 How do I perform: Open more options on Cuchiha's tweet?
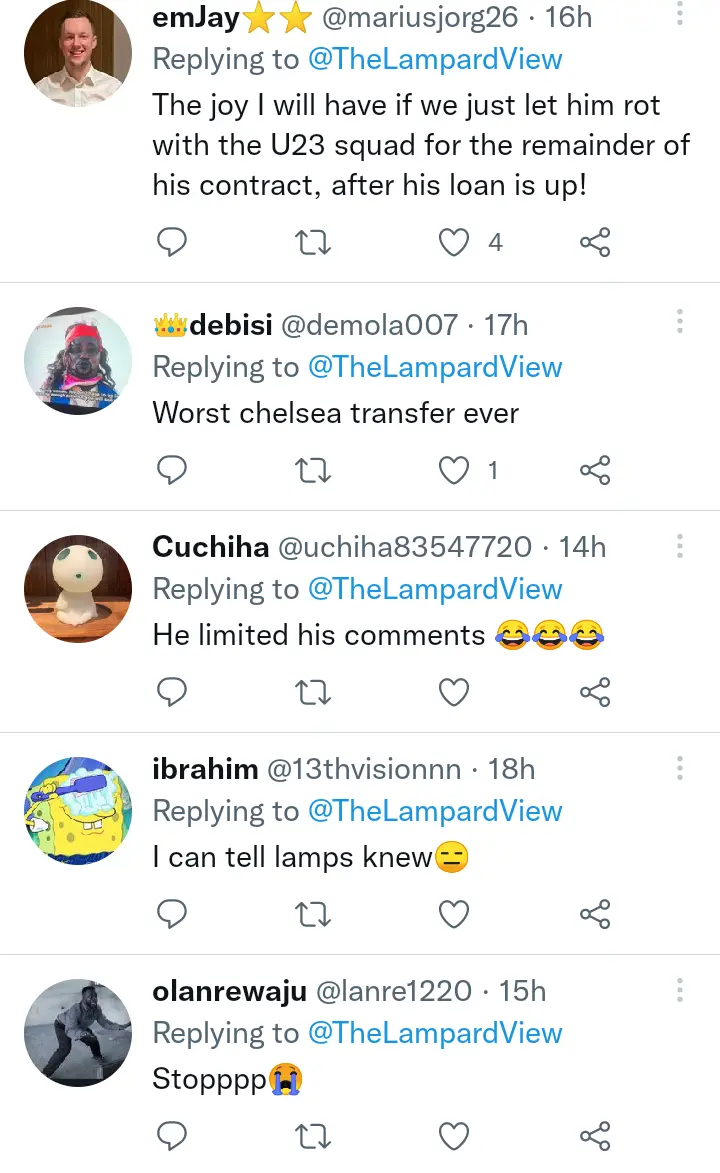(x=680, y=546)
